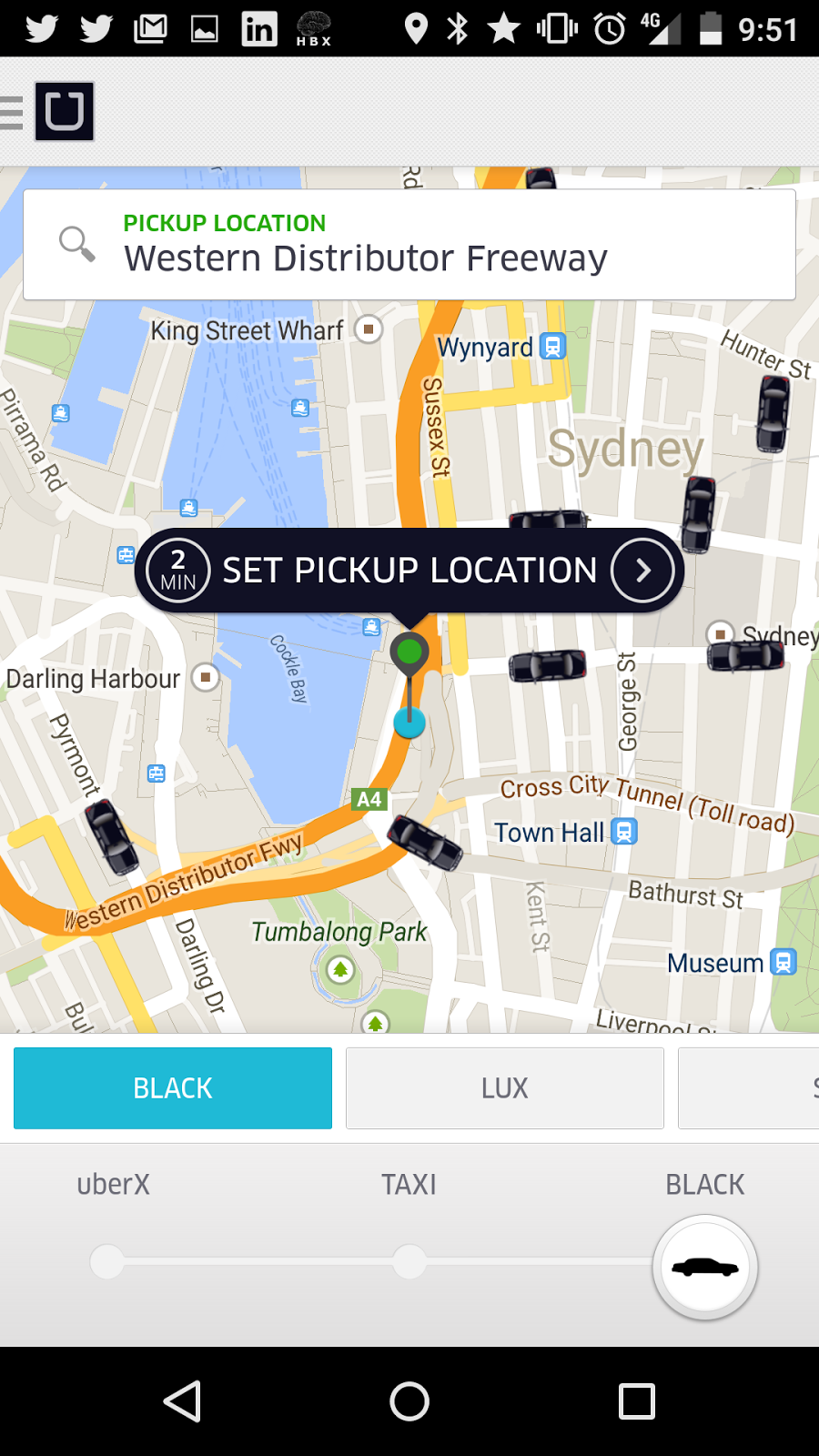Image resolution: width=819 pixels, height=1456 pixels.
Task: Confirm with Set Pickup Location button
Action: pyautogui.click(x=409, y=571)
